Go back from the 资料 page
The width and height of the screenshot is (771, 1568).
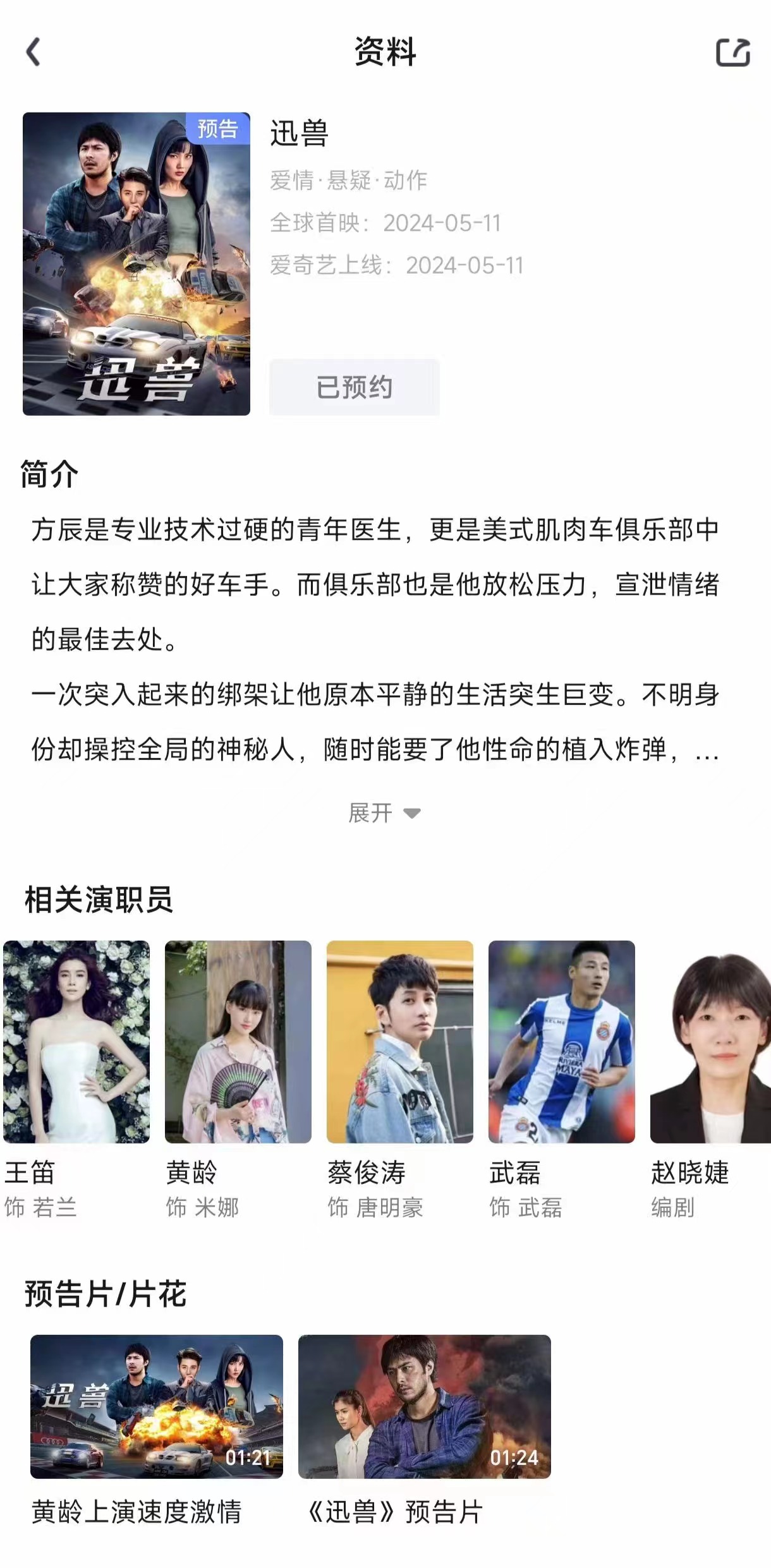click(x=34, y=52)
